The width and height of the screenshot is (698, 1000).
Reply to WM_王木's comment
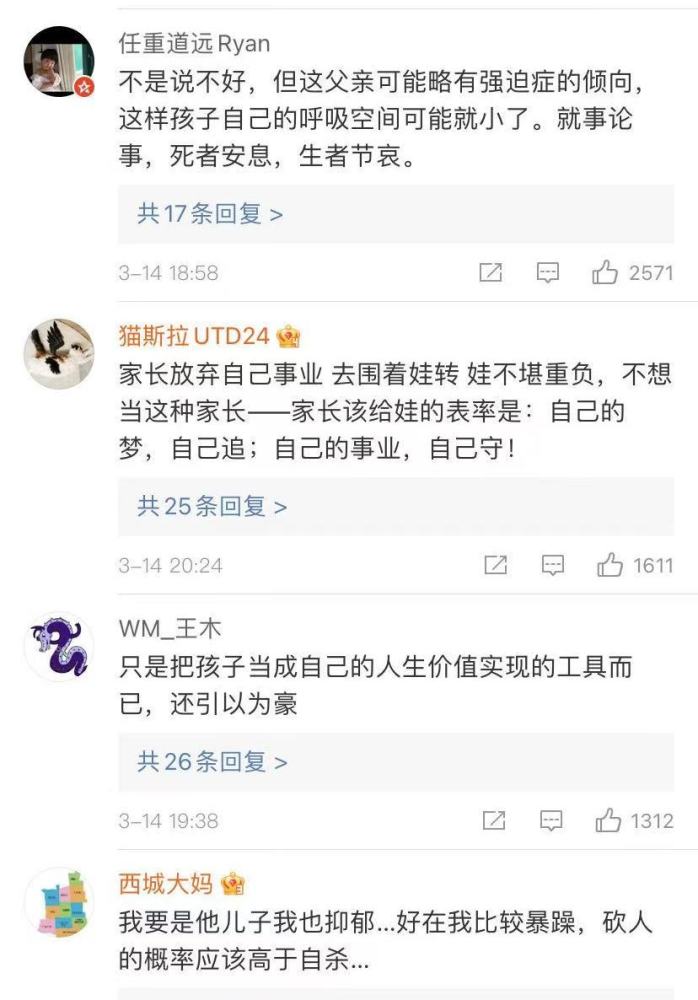pyautogui.click(x=551, y=821)
